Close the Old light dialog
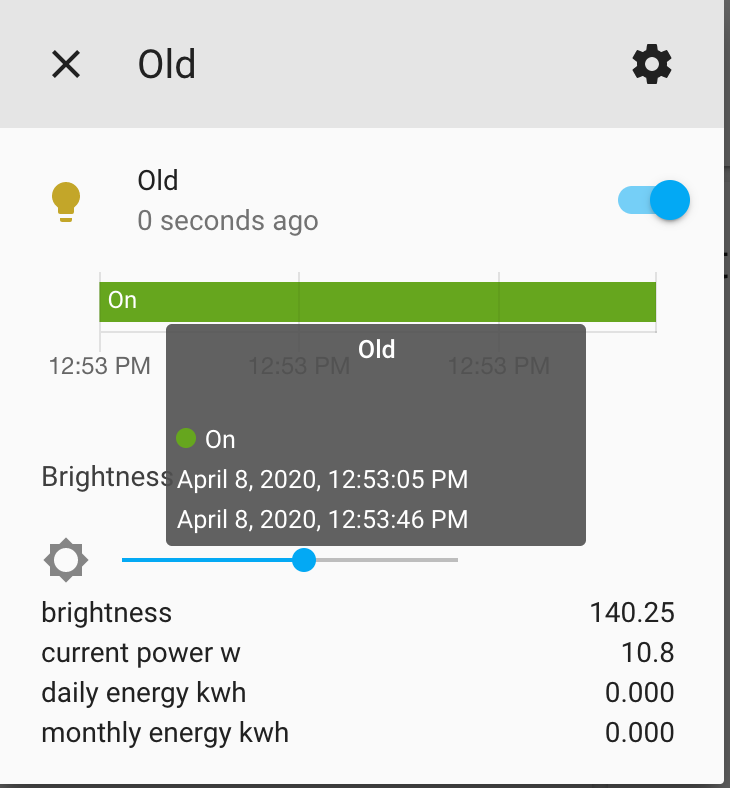The image size is (730, 788). (x=66, y=65)
